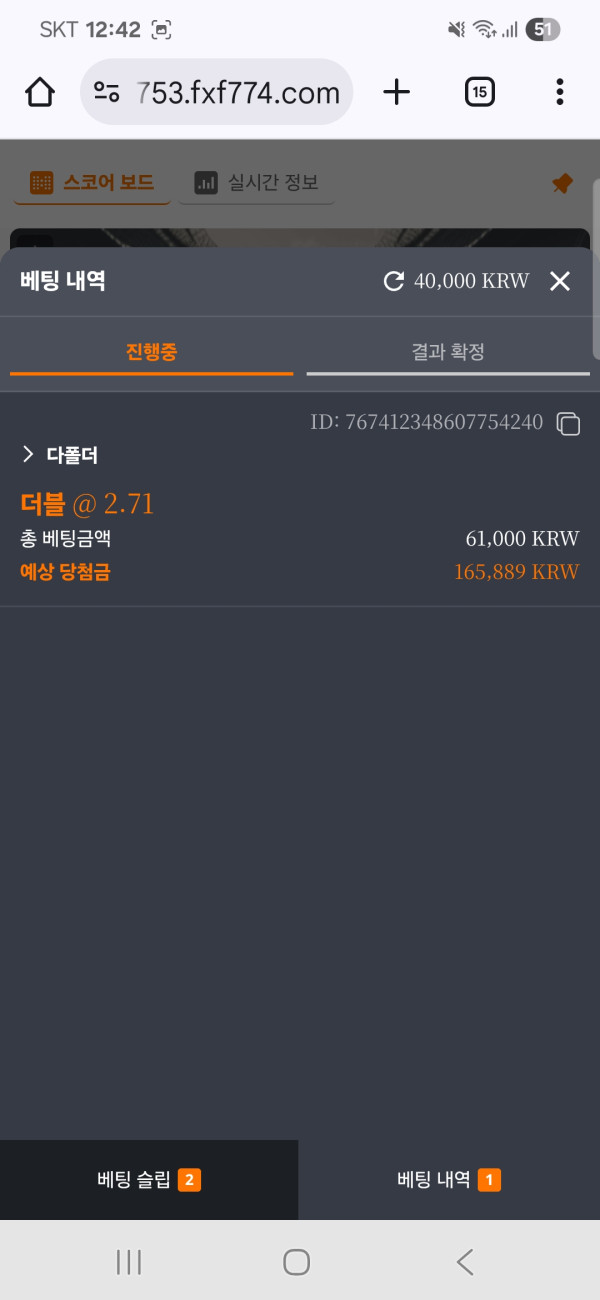Select the 베팅 내역 bottom tab
This screenshot has width=600, height=1300.
point(449,1180)
